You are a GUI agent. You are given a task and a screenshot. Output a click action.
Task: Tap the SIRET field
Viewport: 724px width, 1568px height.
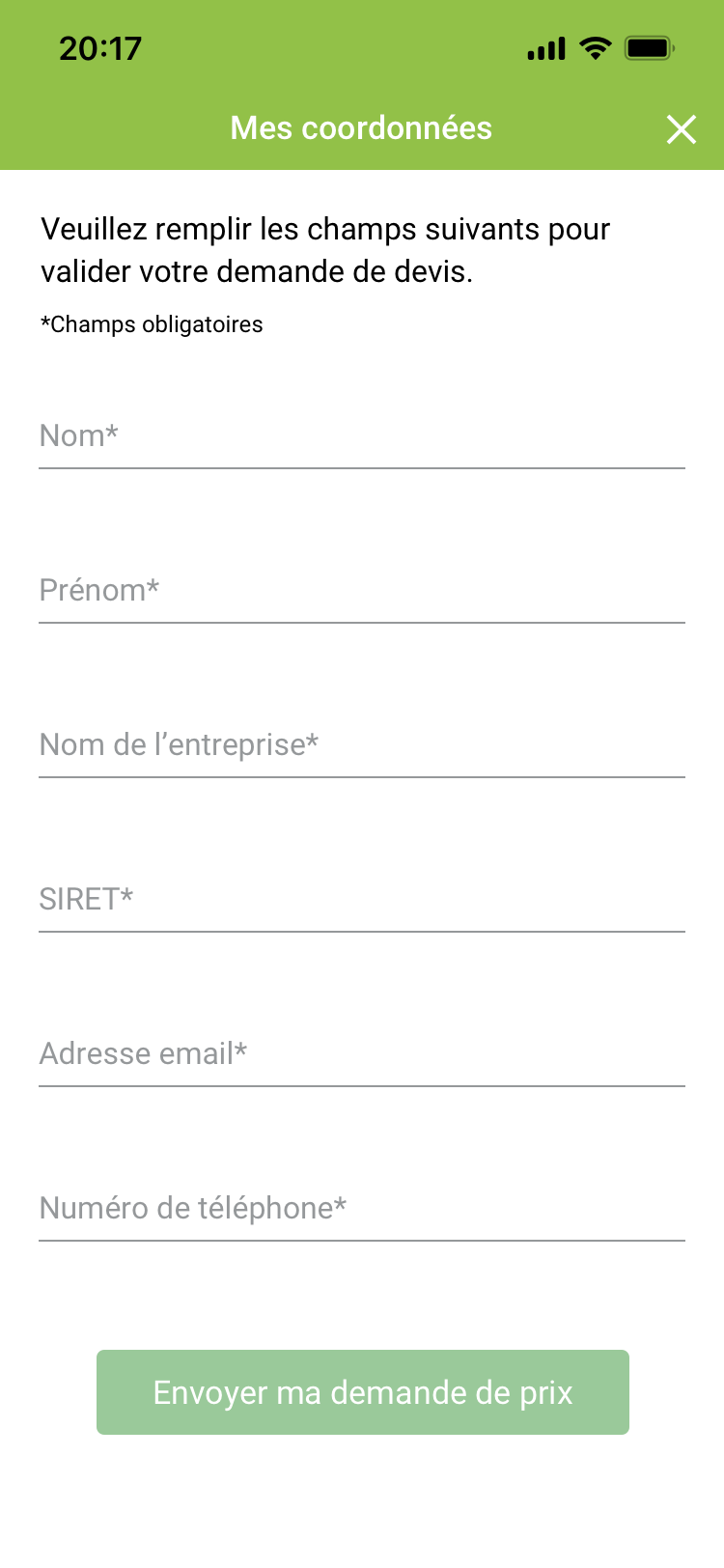tap(361, 900)
